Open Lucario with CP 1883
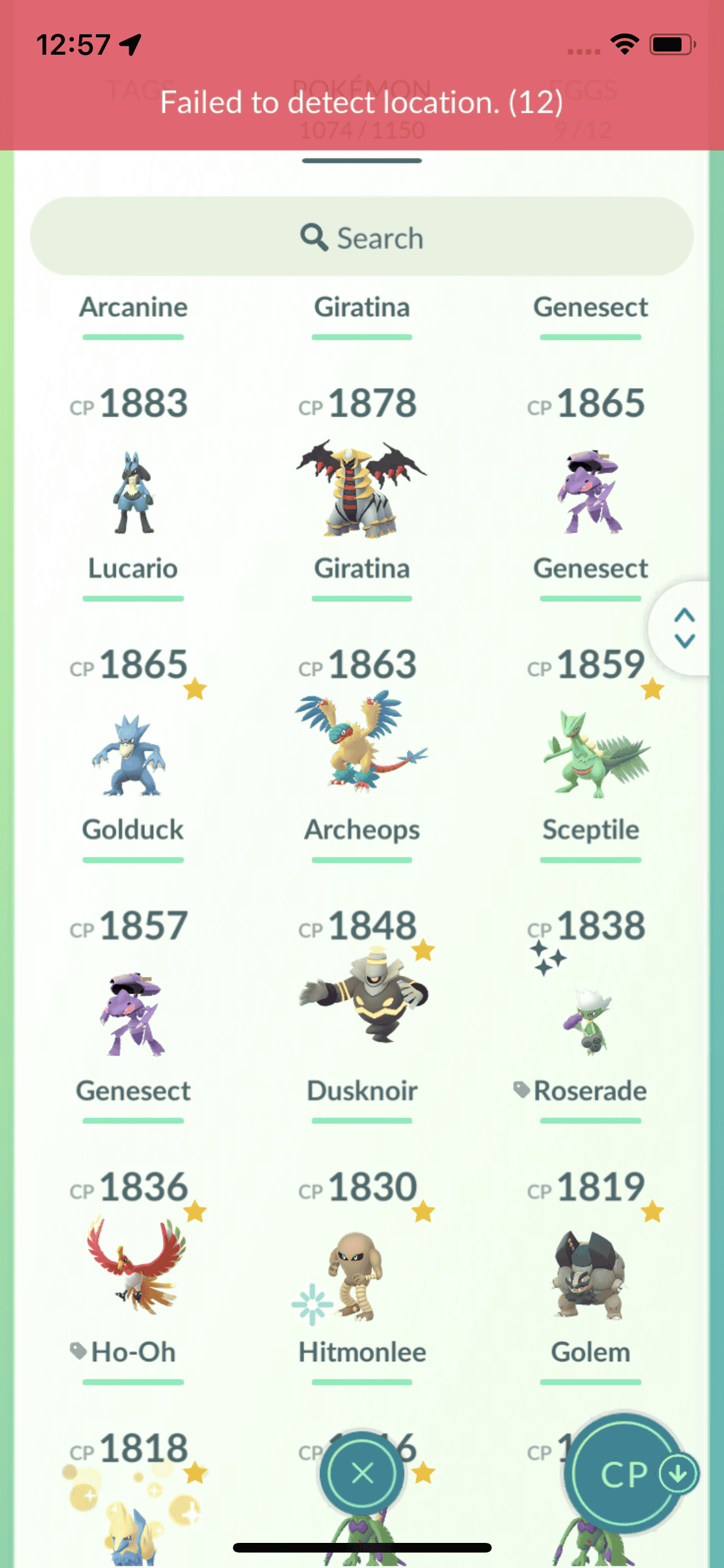The height and width of the screenshot is (1568, 724). 133,493
